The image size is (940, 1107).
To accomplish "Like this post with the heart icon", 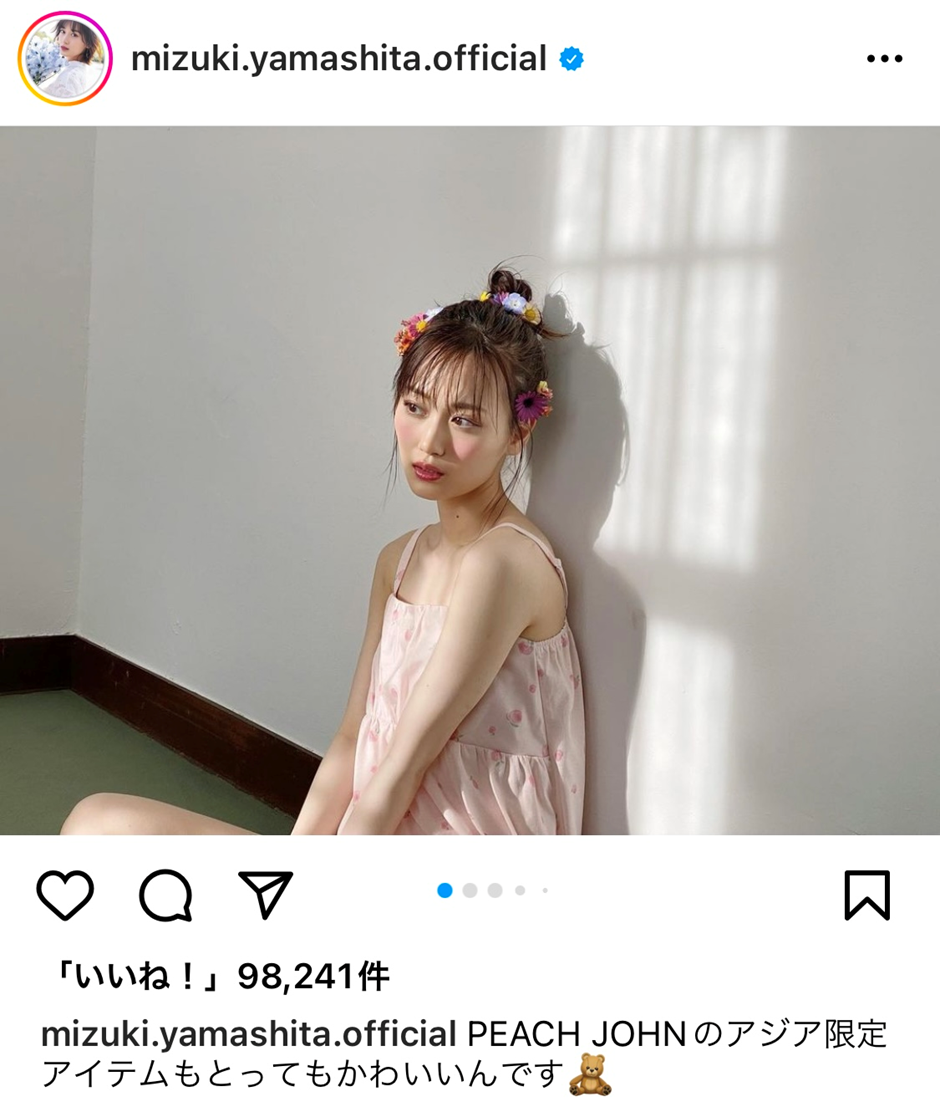I will click(65, 894).
